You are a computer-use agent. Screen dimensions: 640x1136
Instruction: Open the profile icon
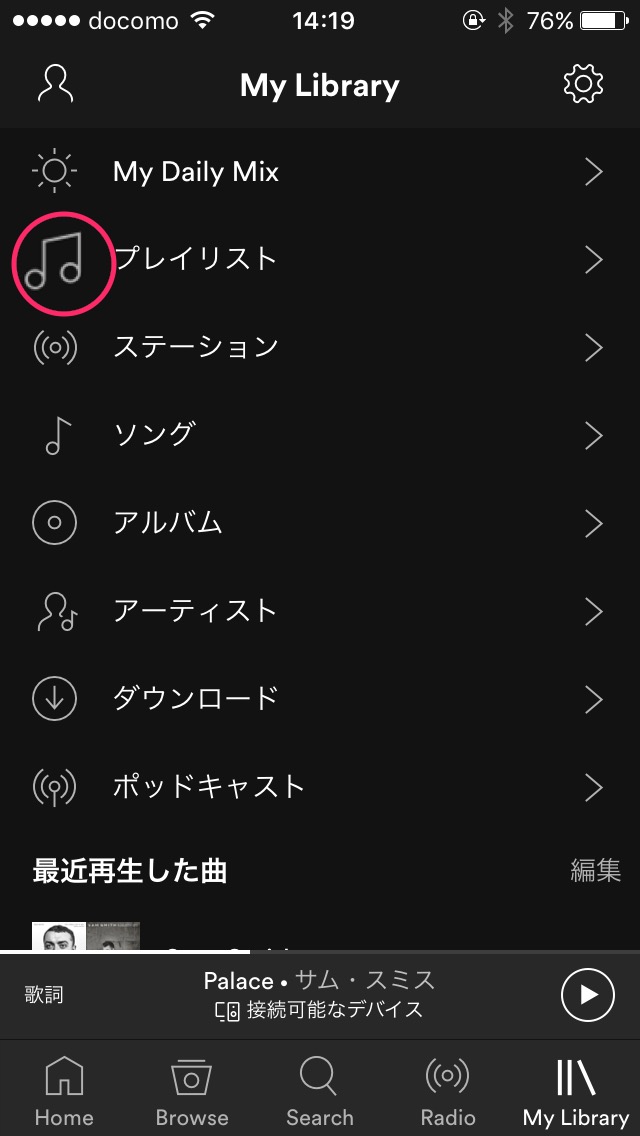coord(56,84)
